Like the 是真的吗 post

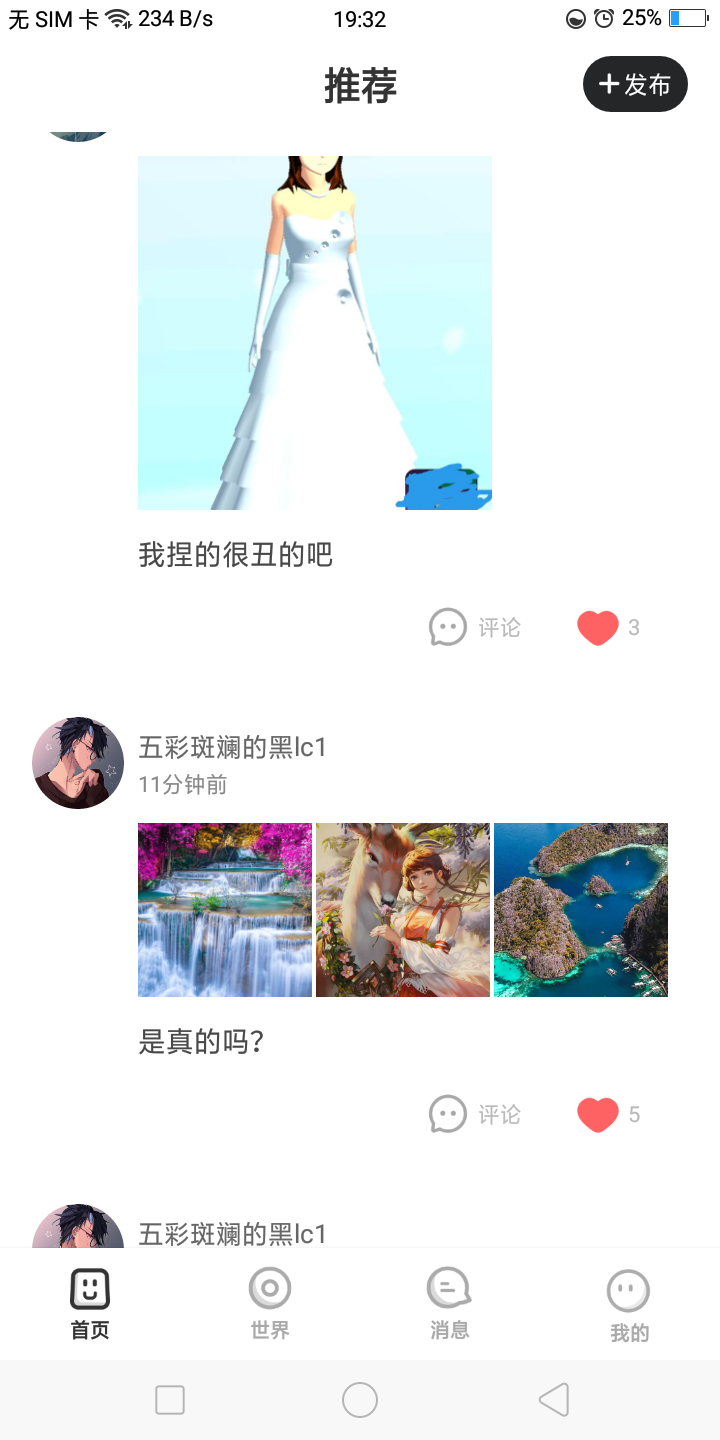click(x=598, y=1114)
